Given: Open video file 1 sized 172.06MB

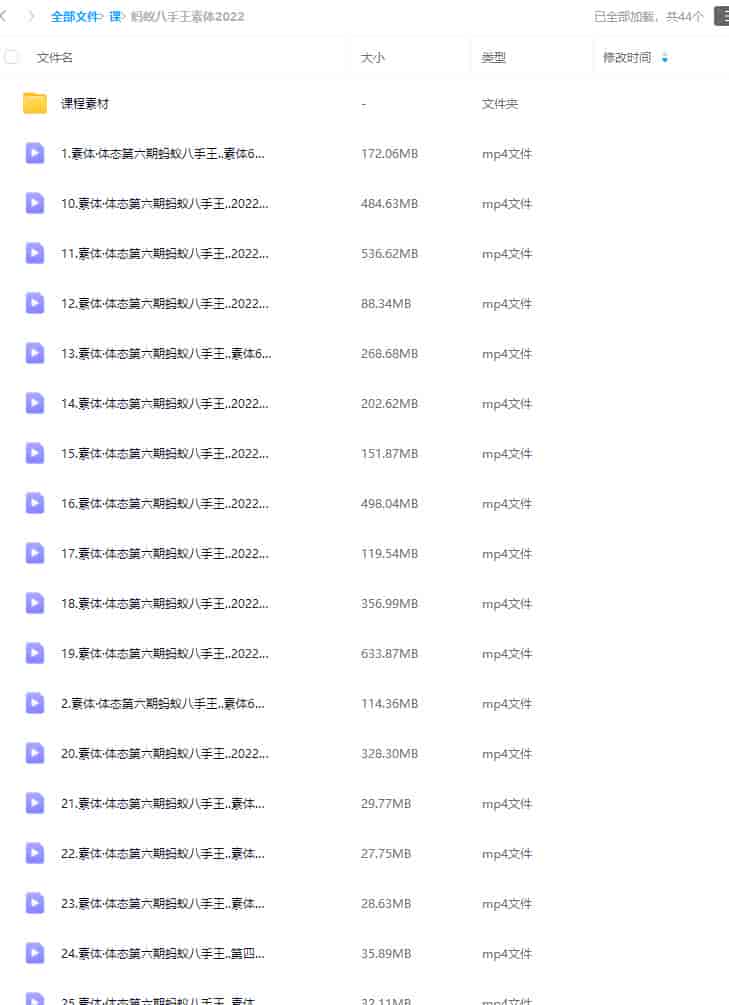Looking at the screenshot, I should click(163, 154).
